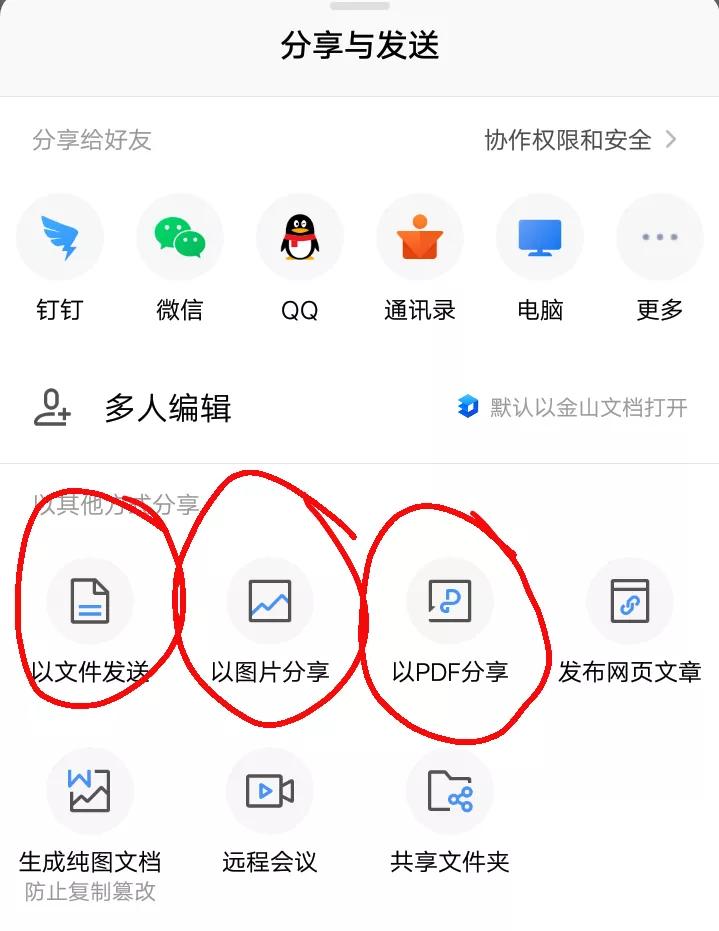Share the document to 钉钉
Viewport: 719px width, 931px height.
click(x=59, y=237)
